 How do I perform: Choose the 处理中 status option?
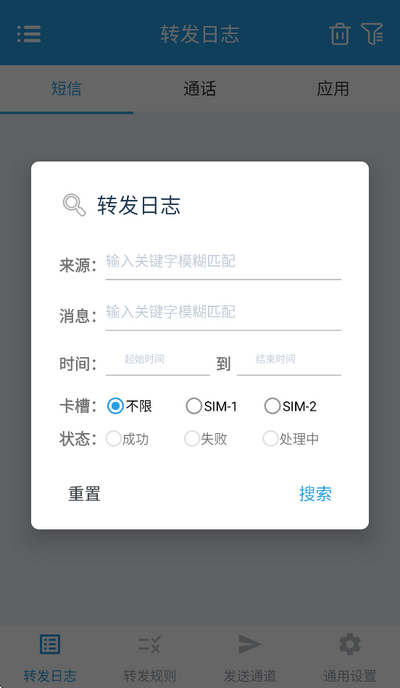291,439
